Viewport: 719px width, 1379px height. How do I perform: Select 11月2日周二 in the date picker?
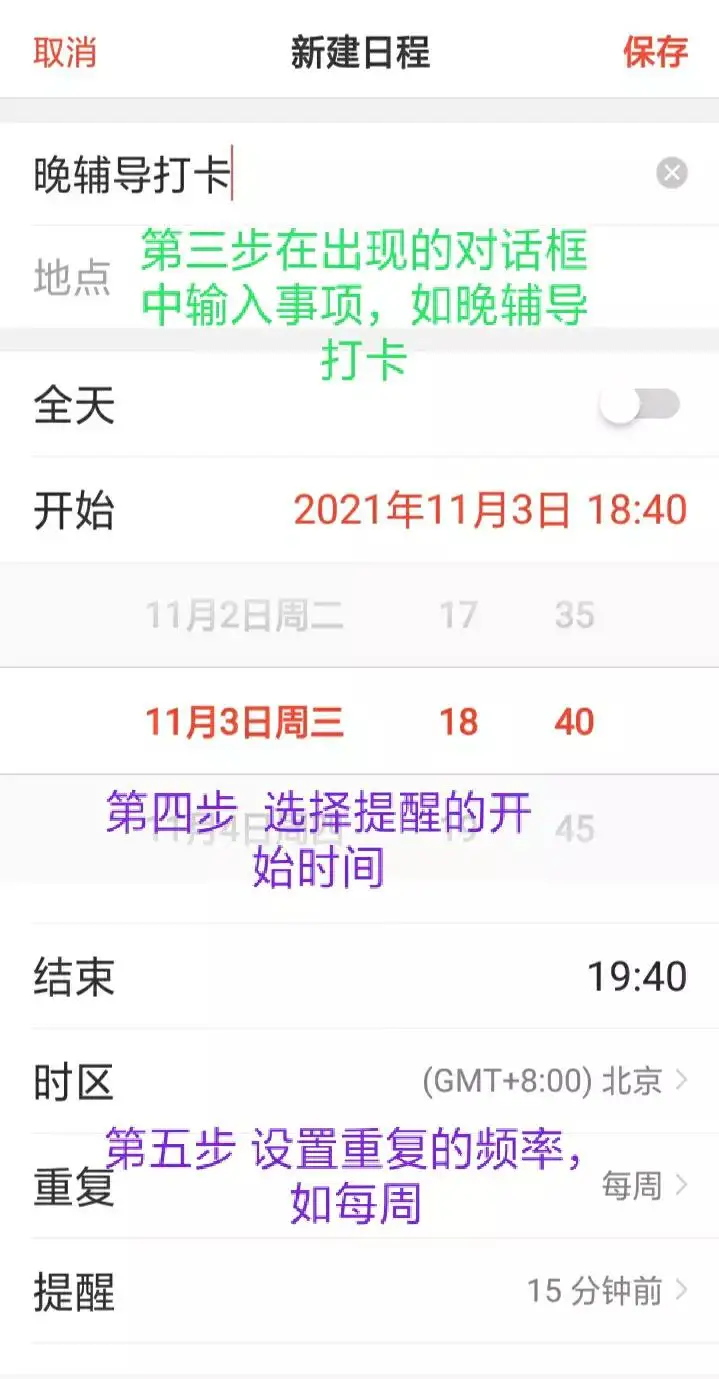[x=245, y=615]
